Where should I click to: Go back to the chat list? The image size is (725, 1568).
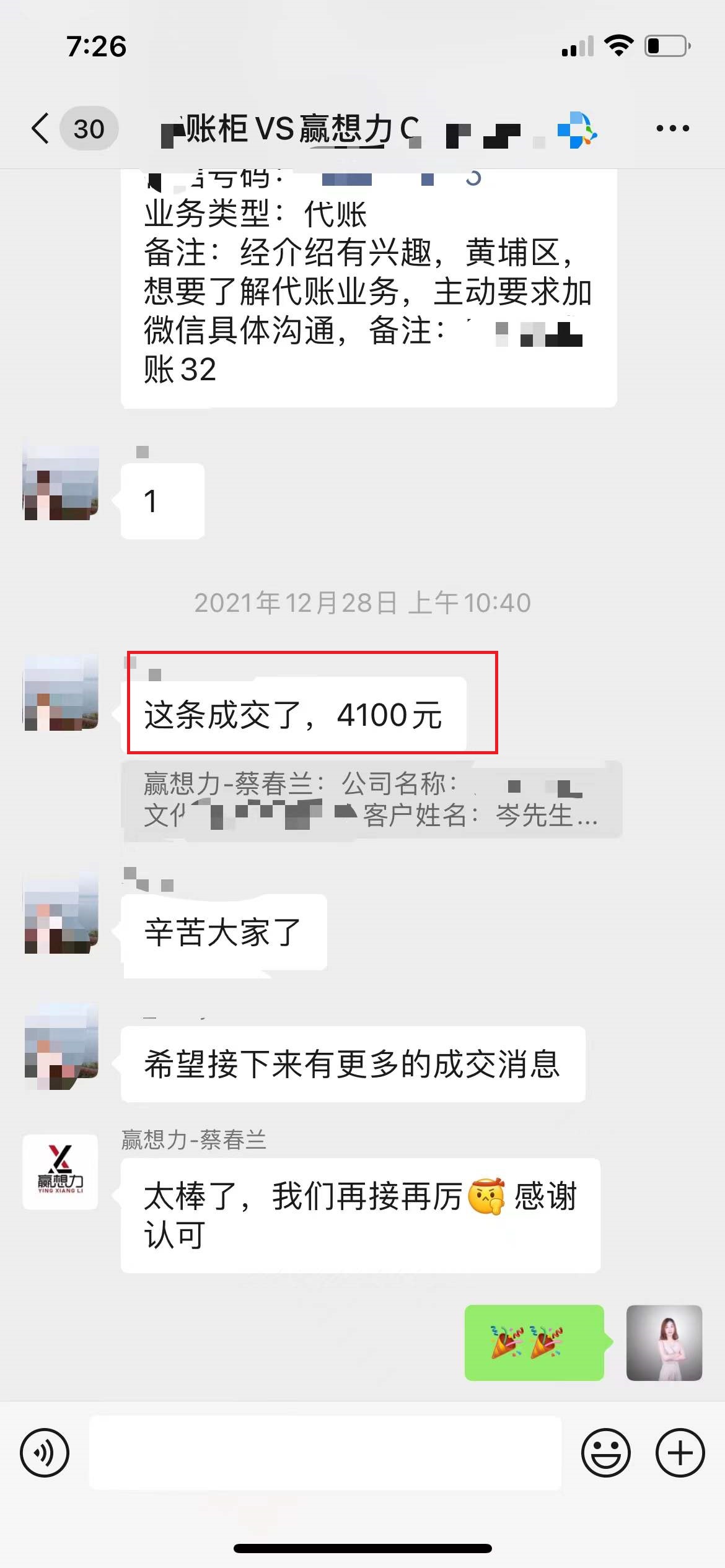click(41, 129)
